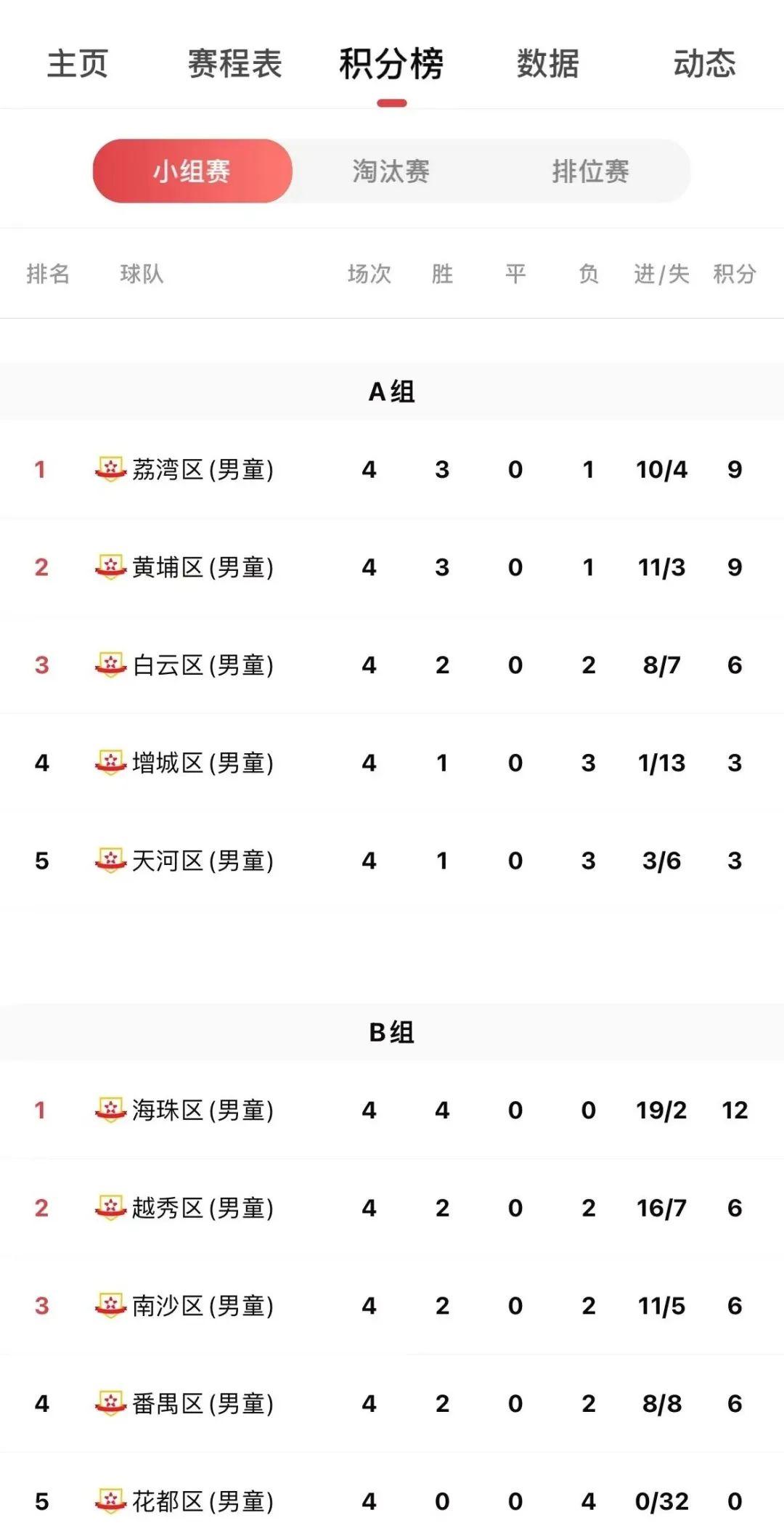Tap the 天河区(男童) team row
784x1531 pixels.
(392, 861)
